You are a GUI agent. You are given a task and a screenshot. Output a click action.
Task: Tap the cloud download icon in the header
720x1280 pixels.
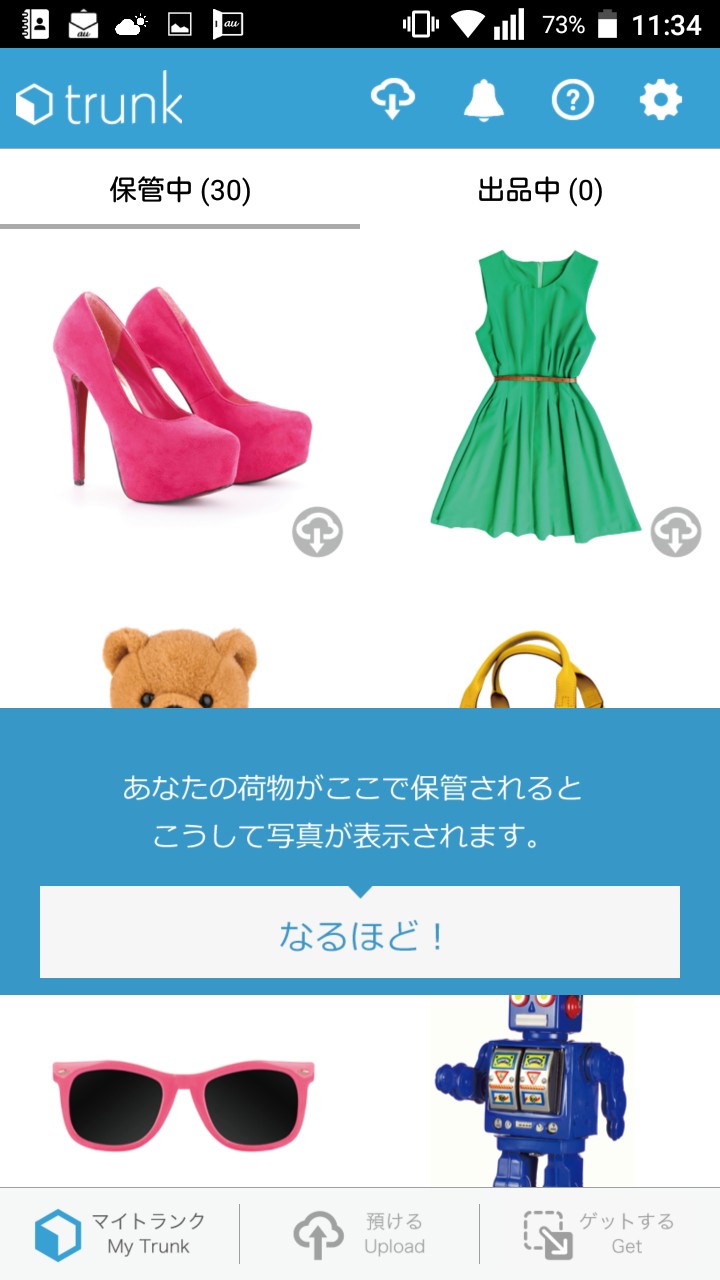coord(392,100)
